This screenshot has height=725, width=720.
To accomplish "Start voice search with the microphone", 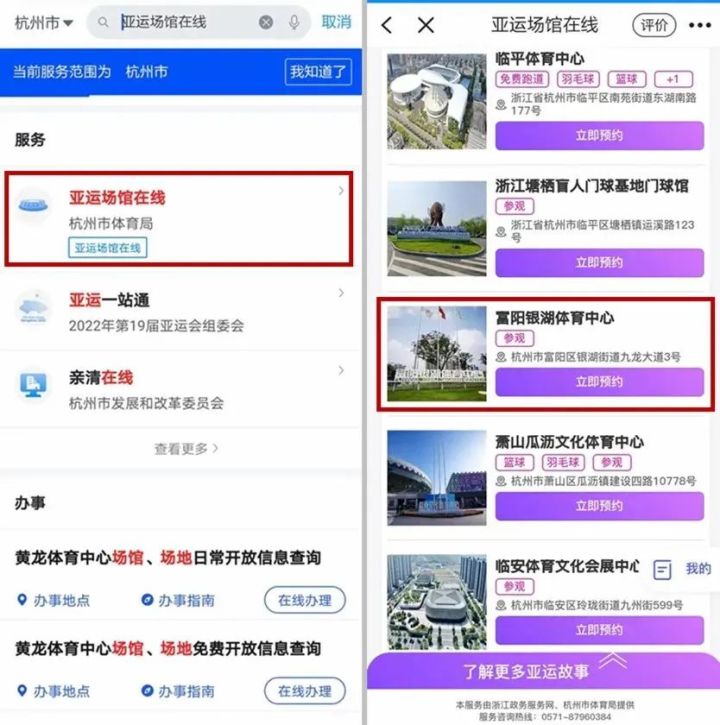I will [294, 22].
